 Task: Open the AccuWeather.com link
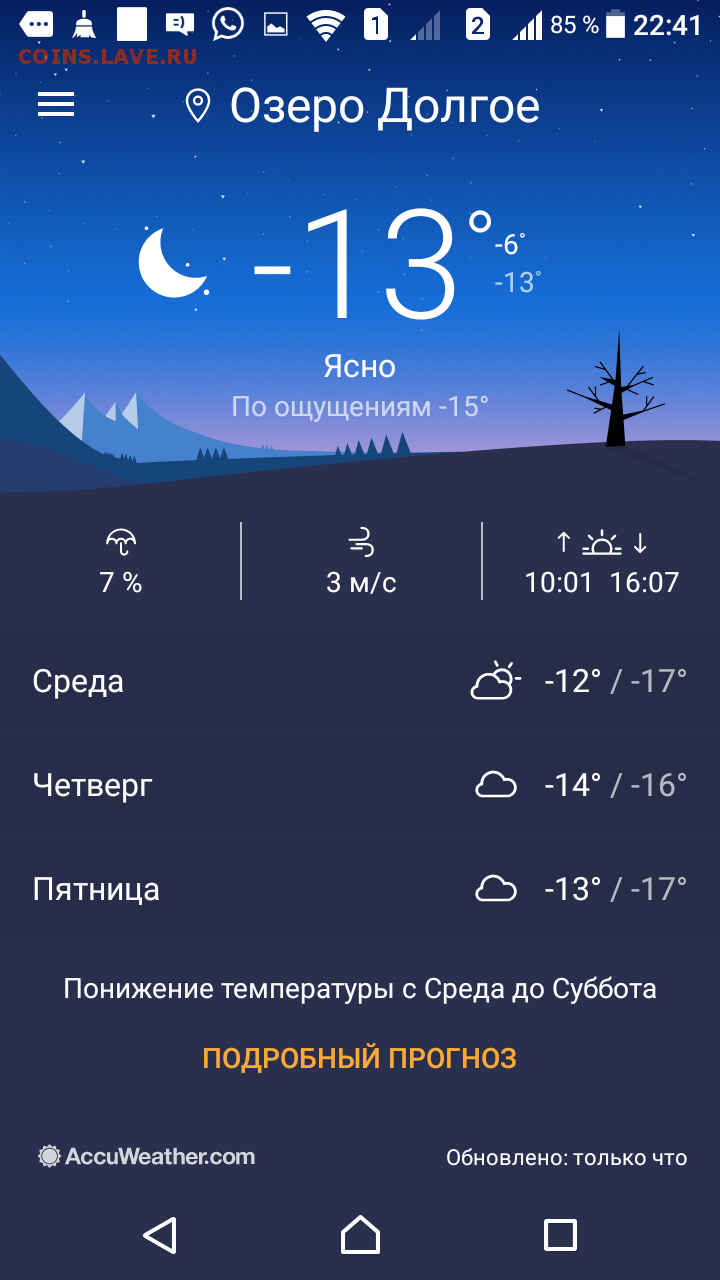[147, 1157]
